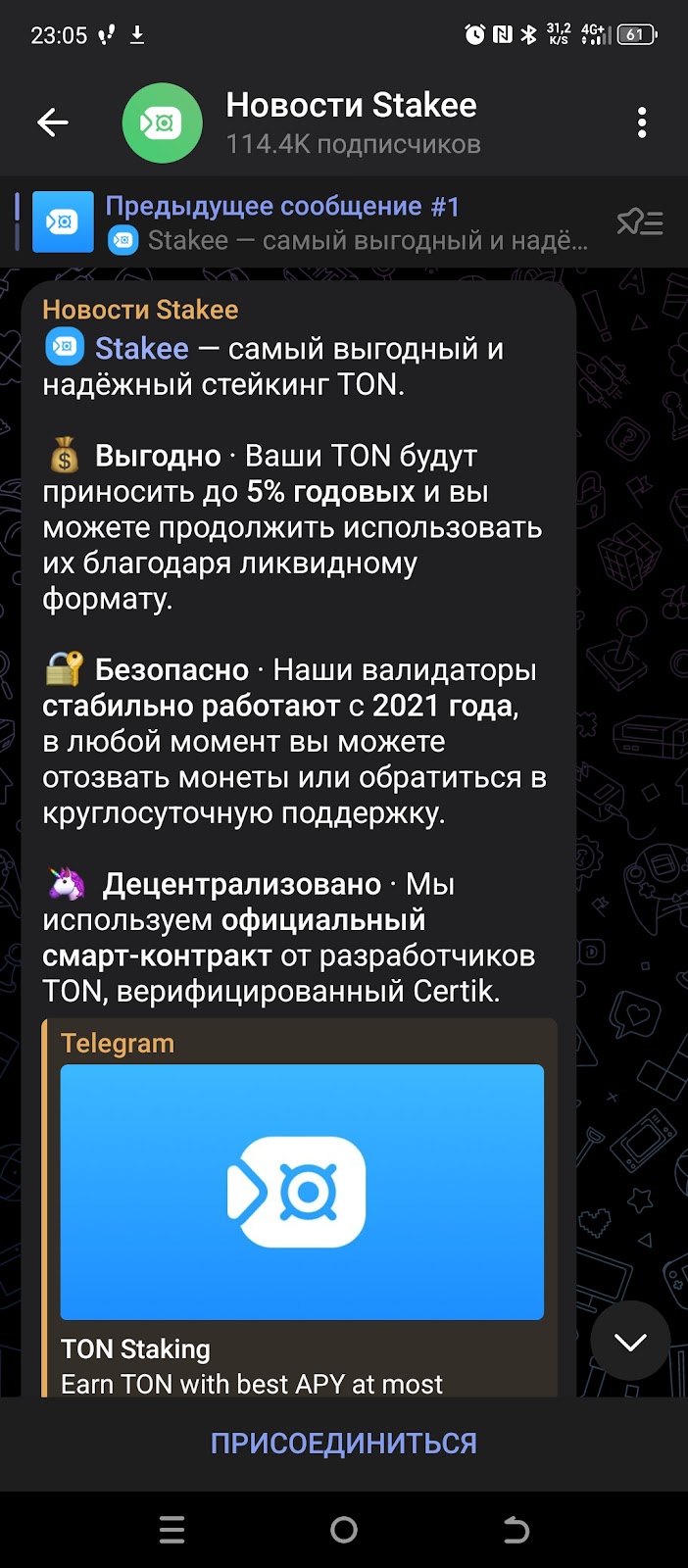Open the pinned messages list icon
The width and height of the screenshot is (688, 1568).
pyautogui.click(x=640, y=222)
